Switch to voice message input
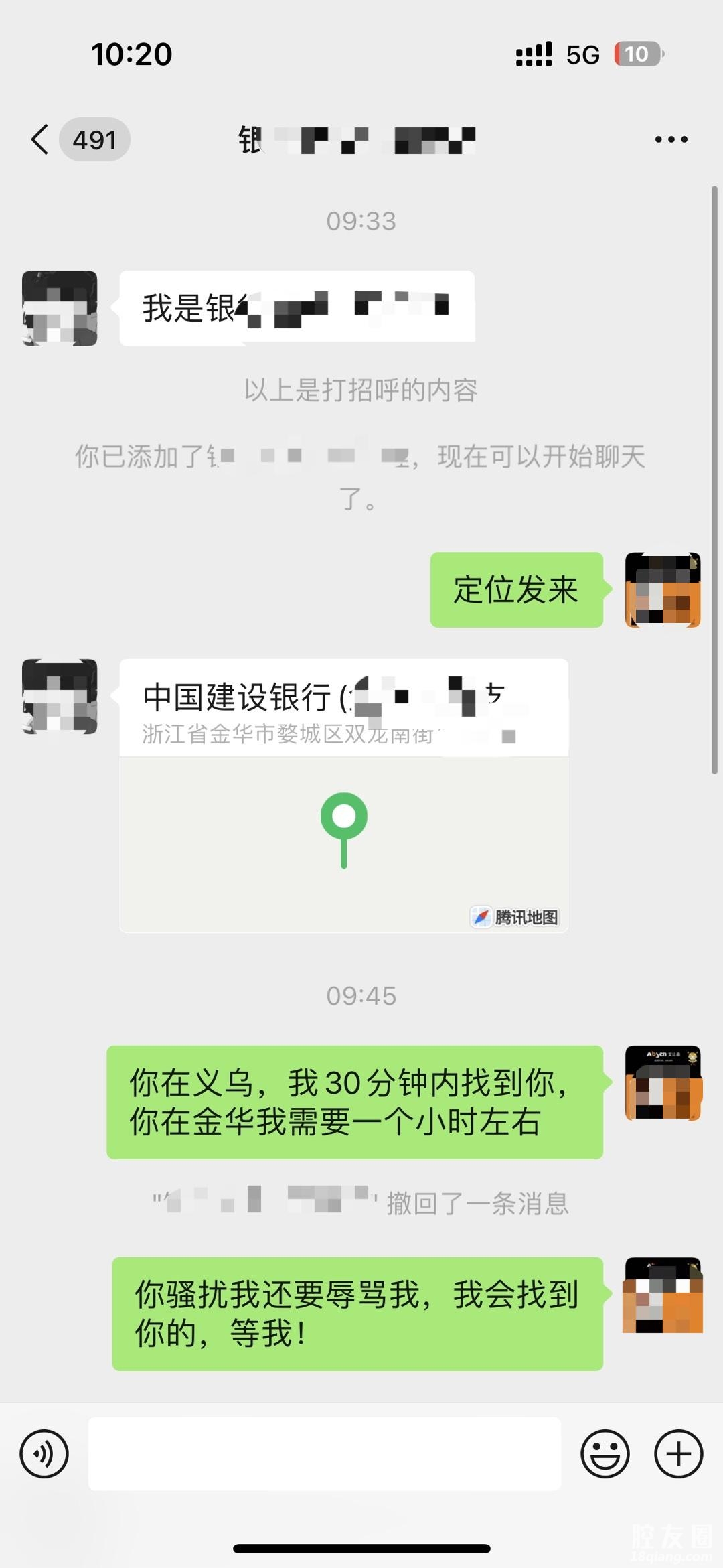 click(x=44, y=1453)
